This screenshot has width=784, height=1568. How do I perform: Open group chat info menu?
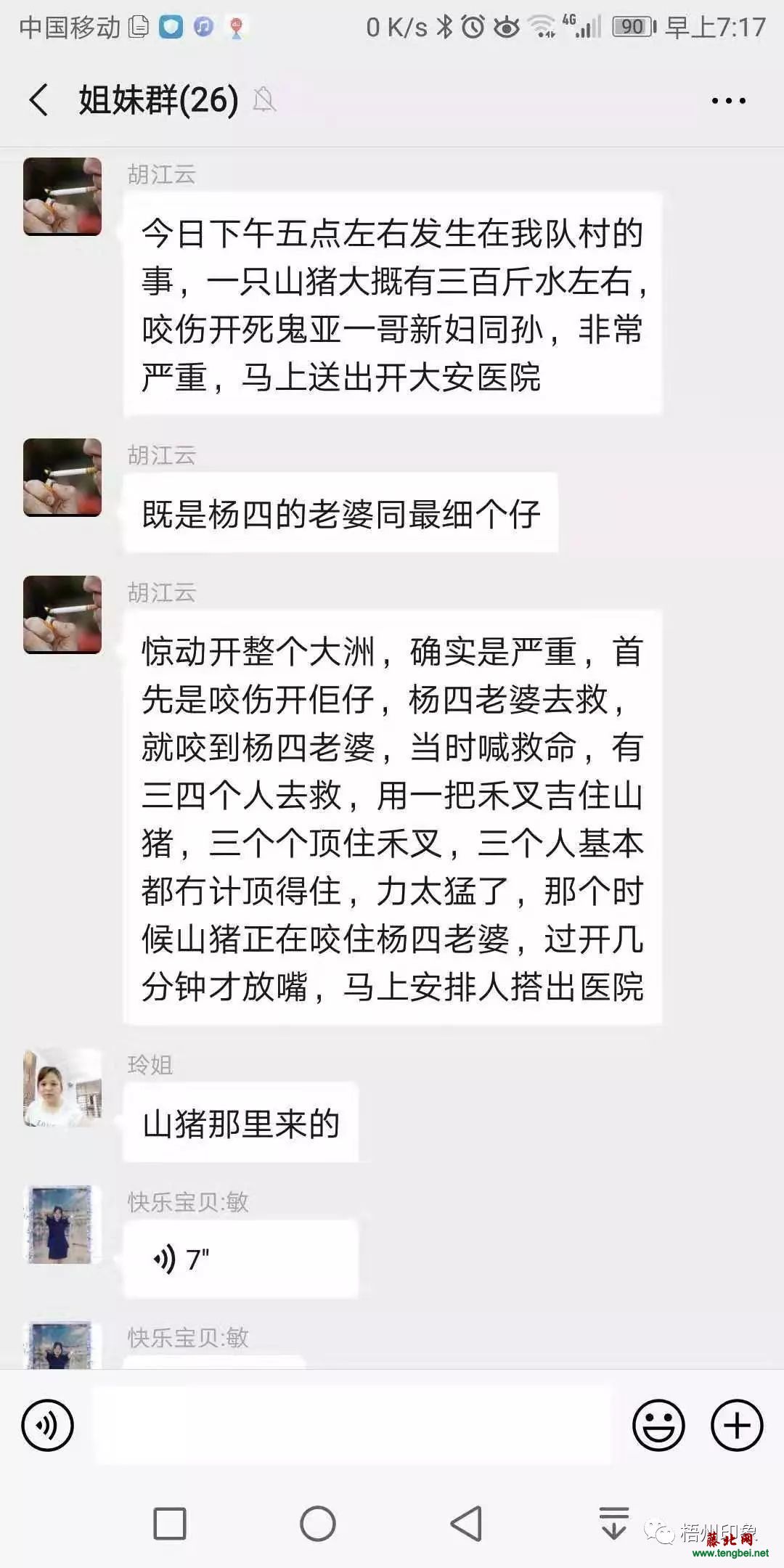click(728, 101)
